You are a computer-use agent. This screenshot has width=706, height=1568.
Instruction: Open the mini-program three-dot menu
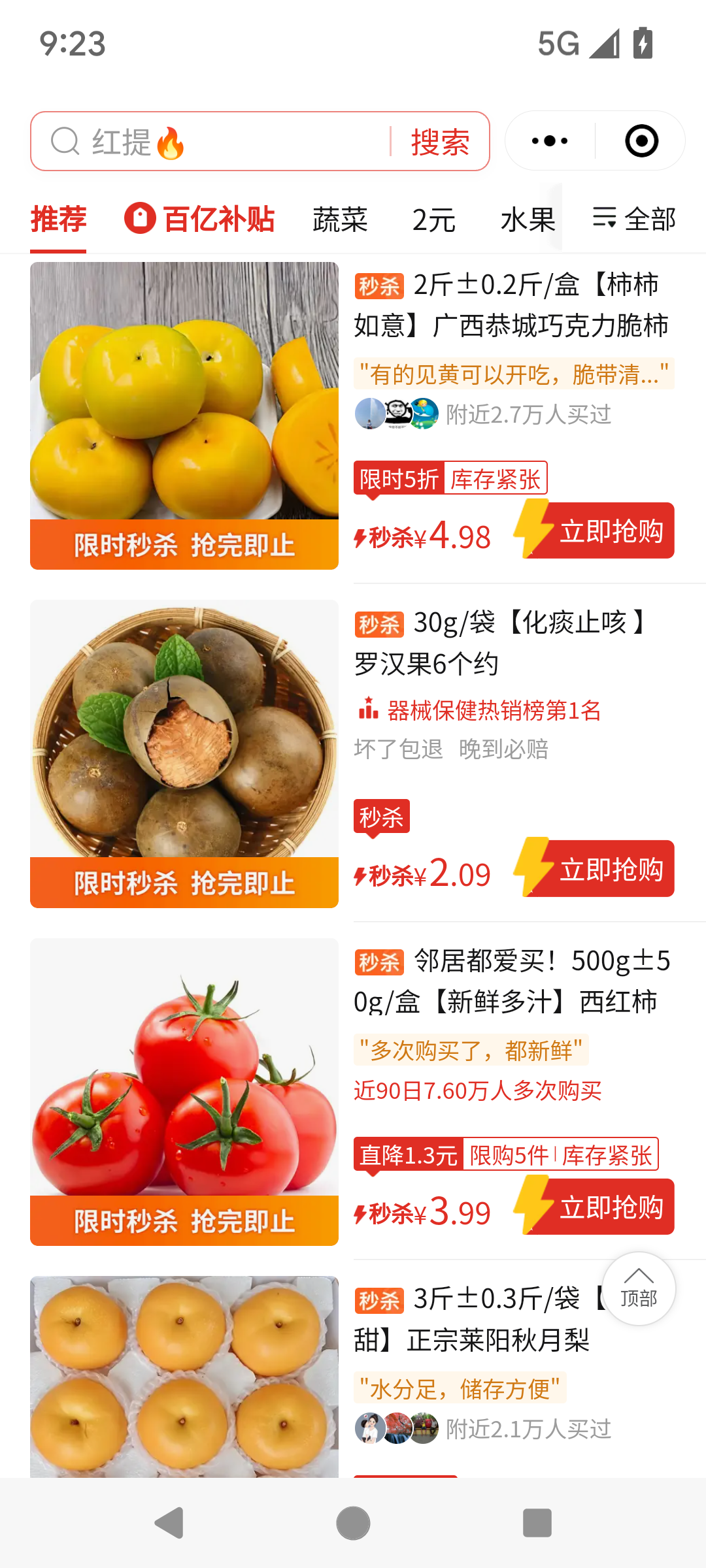[x=550, y=141]
